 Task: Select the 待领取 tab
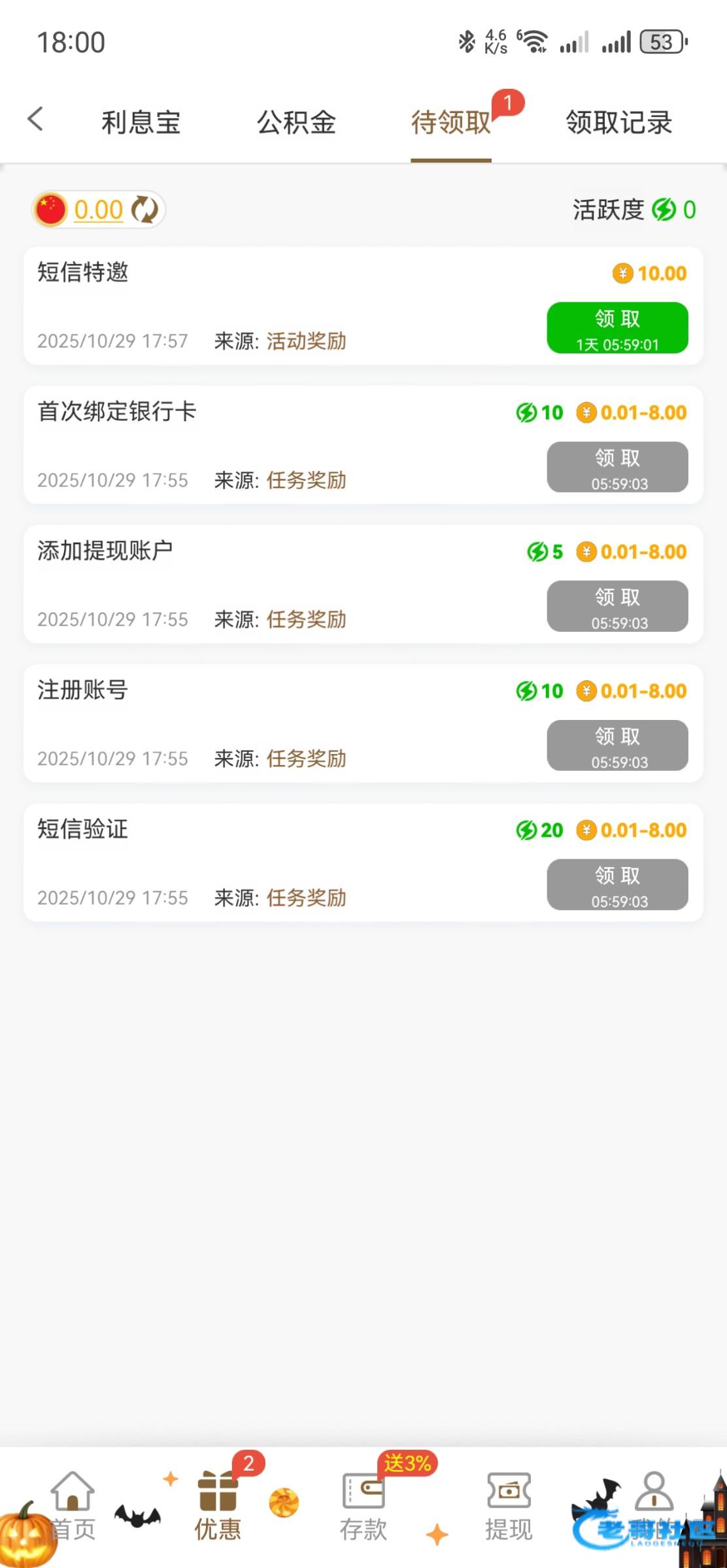tap(450, 122)
